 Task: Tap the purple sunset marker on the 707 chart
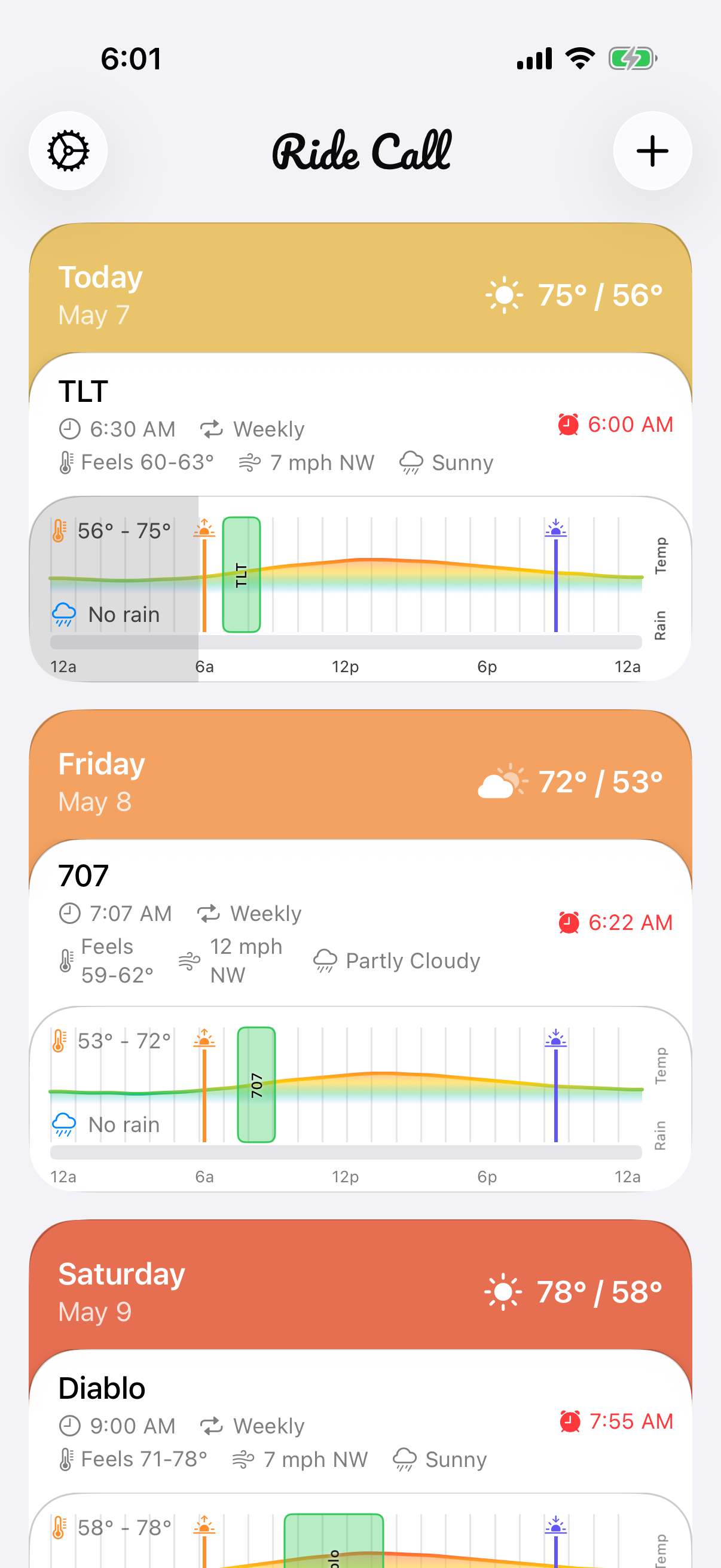(x=555, y=1041)
